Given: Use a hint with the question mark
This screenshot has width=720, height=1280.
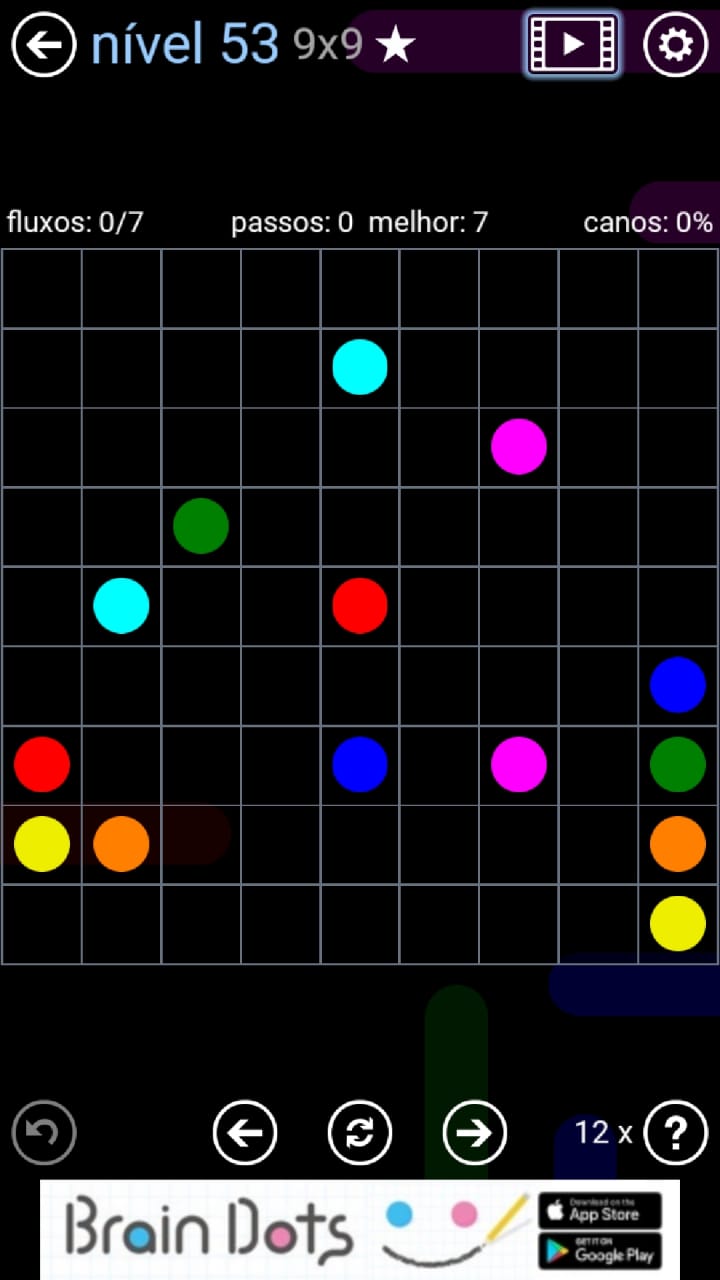Looking at the screenshot, I should coord(676,1133).
